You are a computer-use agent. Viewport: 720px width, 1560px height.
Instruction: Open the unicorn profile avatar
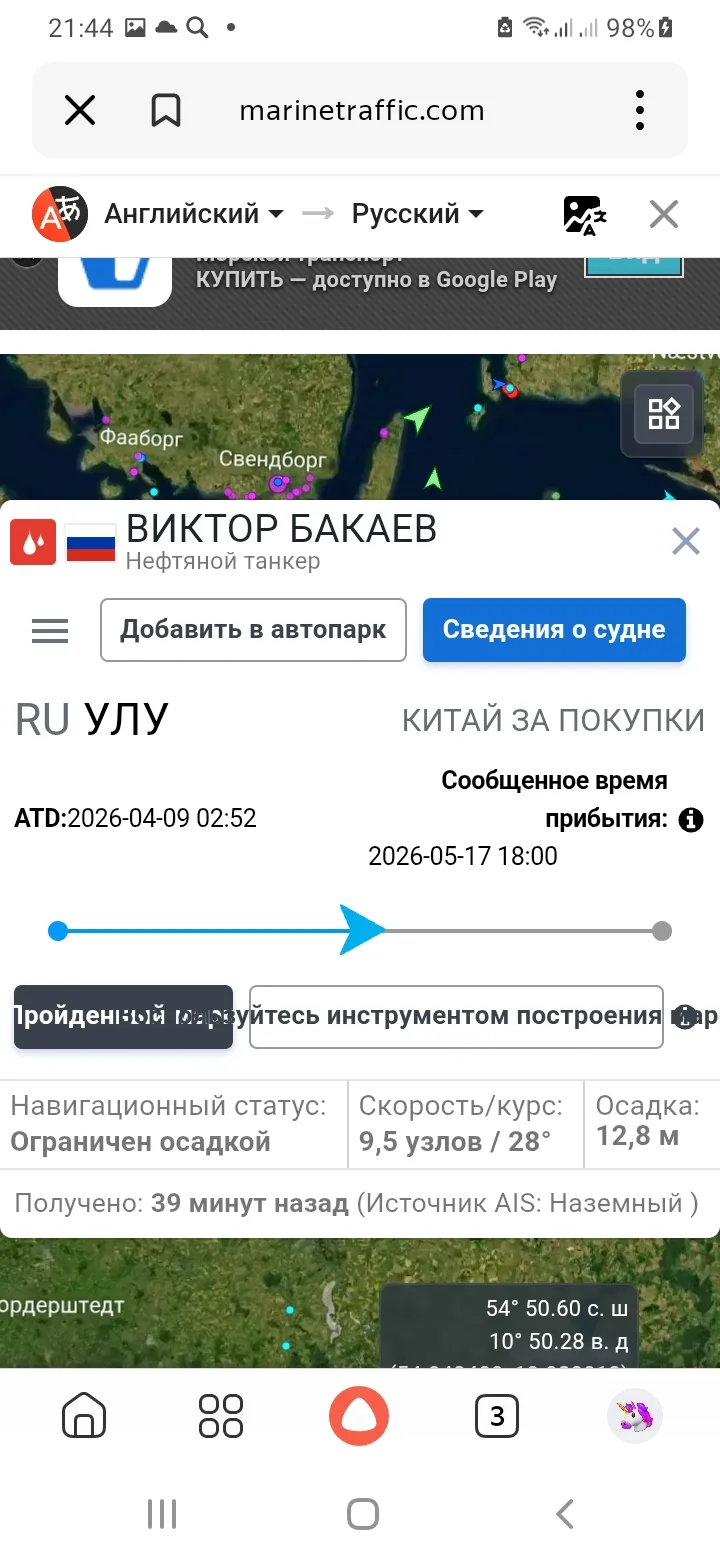point(635,1416)
